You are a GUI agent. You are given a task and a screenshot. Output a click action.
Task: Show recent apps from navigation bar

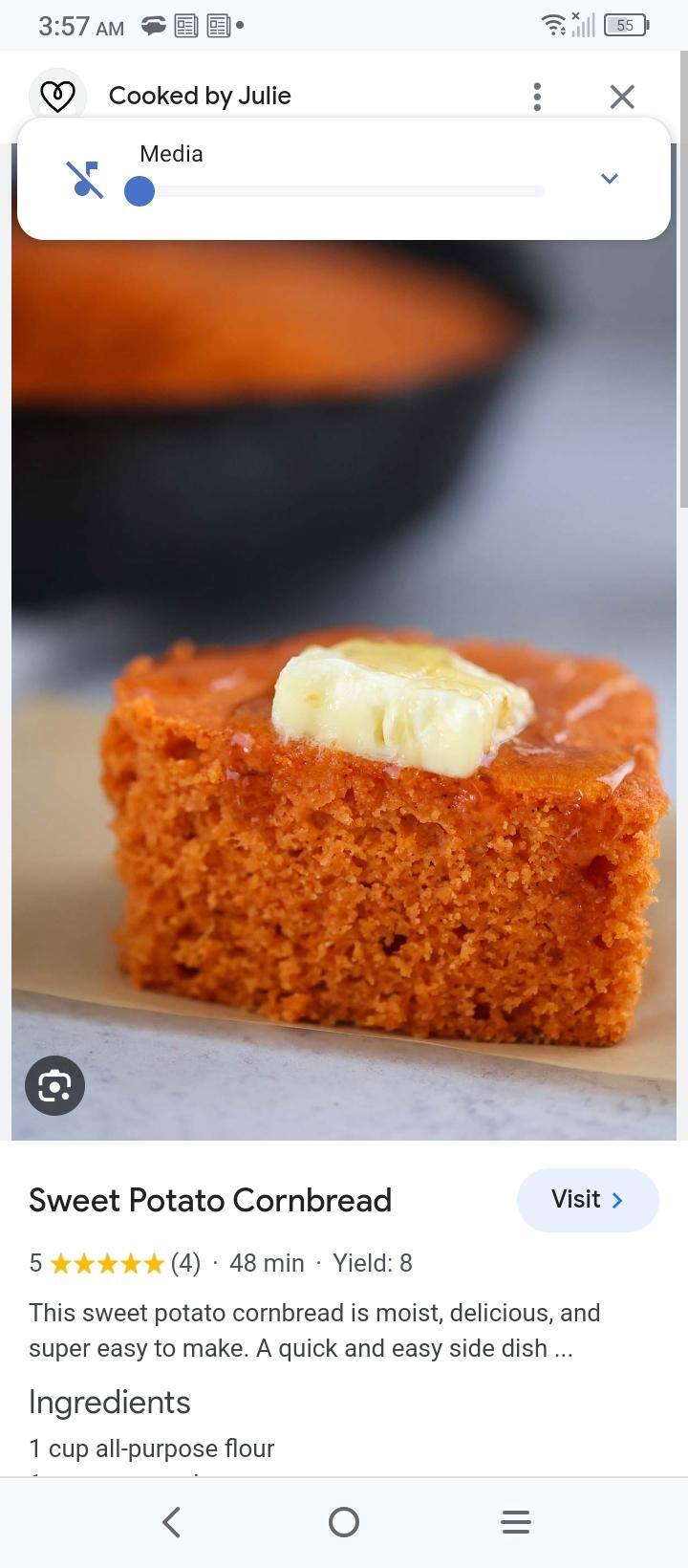[516, 1522]
